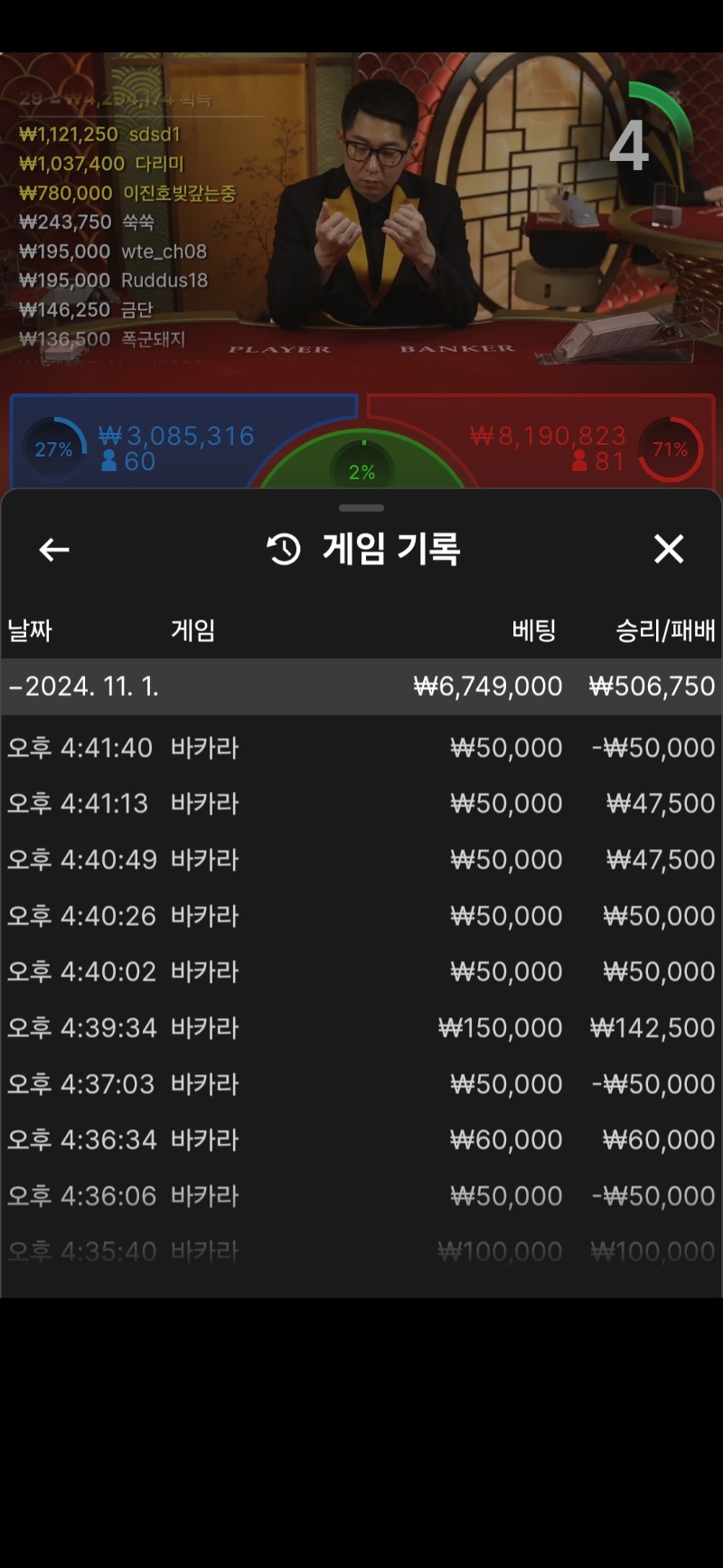Viewport: 723px width, 1568px height.
Task: View details of the 오후 4:40:02 round
Action: [361, 972]
